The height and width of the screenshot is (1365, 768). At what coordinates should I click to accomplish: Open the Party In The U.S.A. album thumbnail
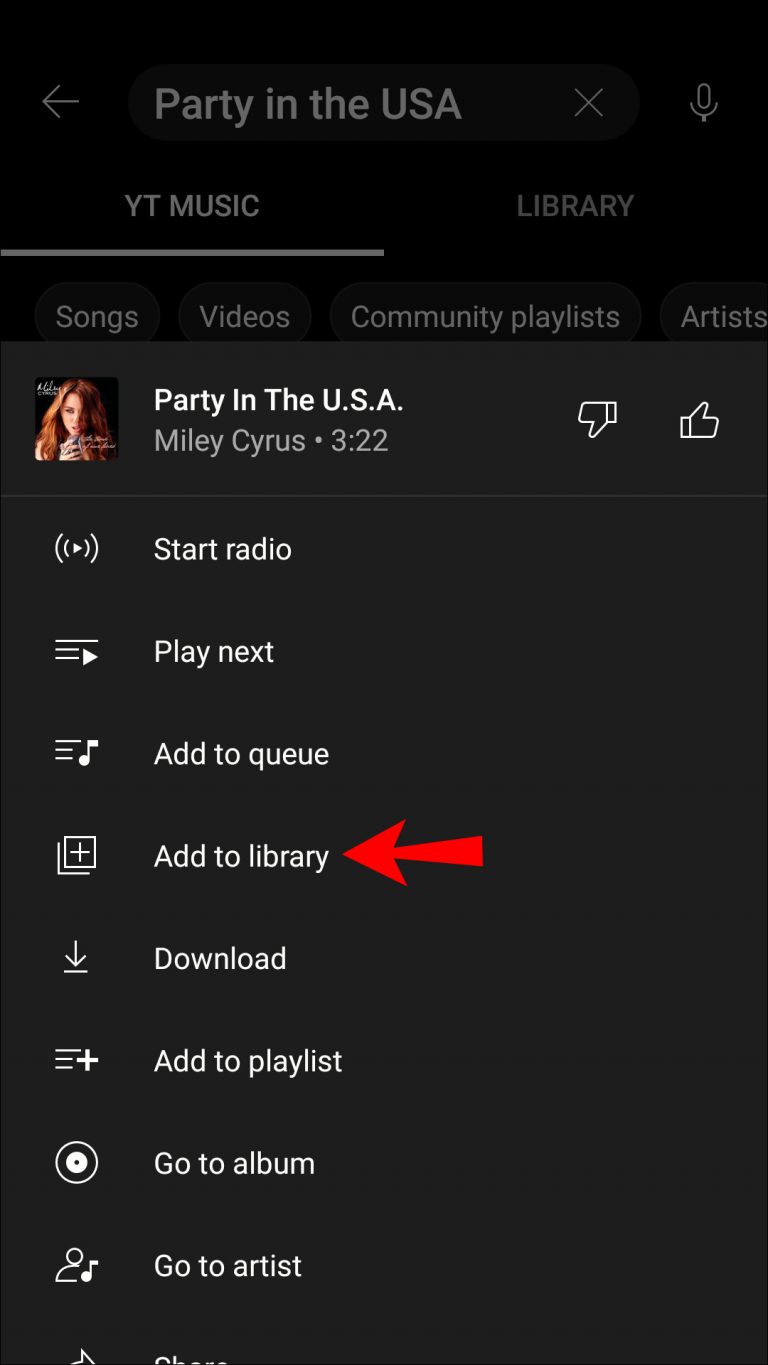pyautogui.click(x=76, y=418)
